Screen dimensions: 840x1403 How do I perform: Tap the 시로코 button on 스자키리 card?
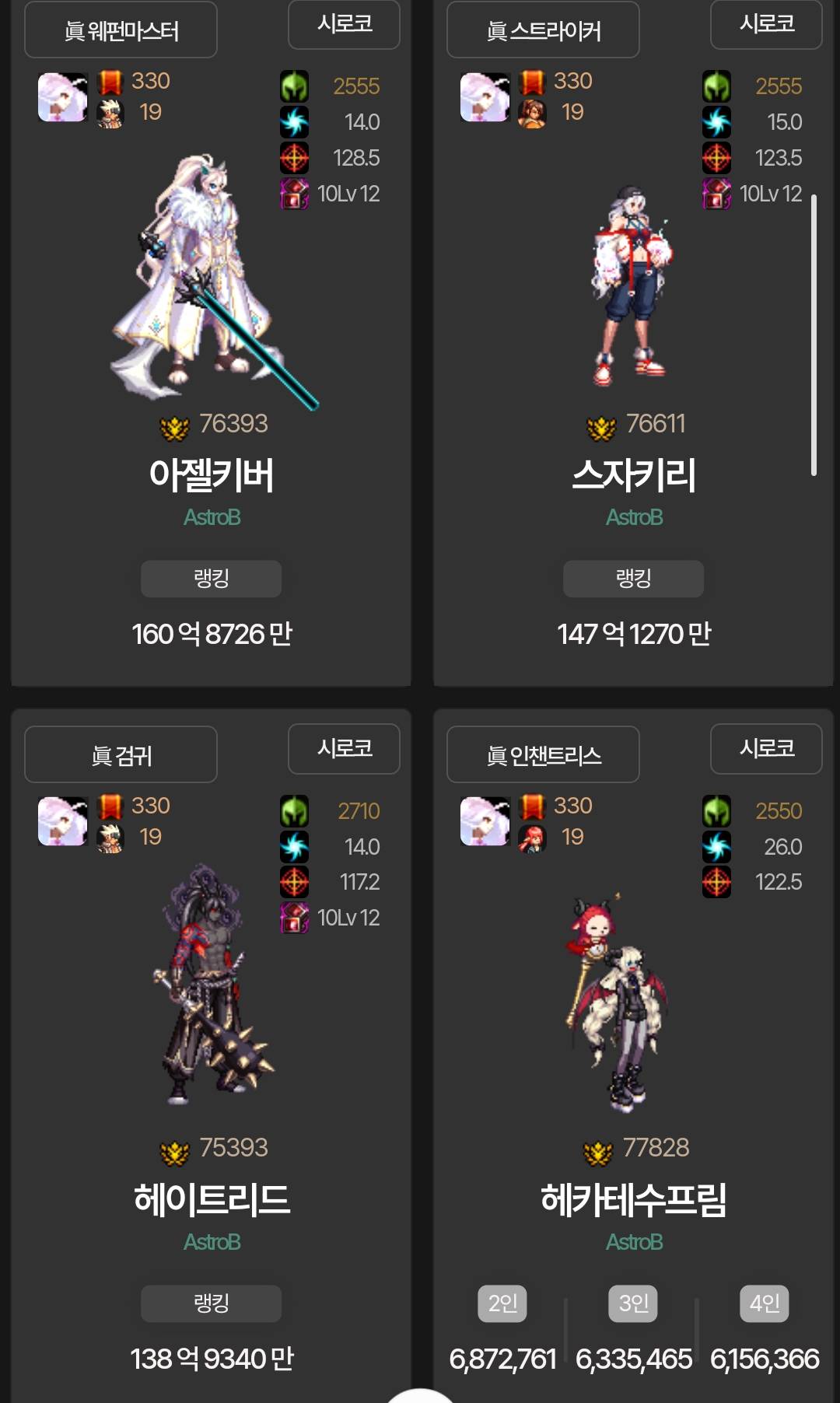click(x=766, y=24)
